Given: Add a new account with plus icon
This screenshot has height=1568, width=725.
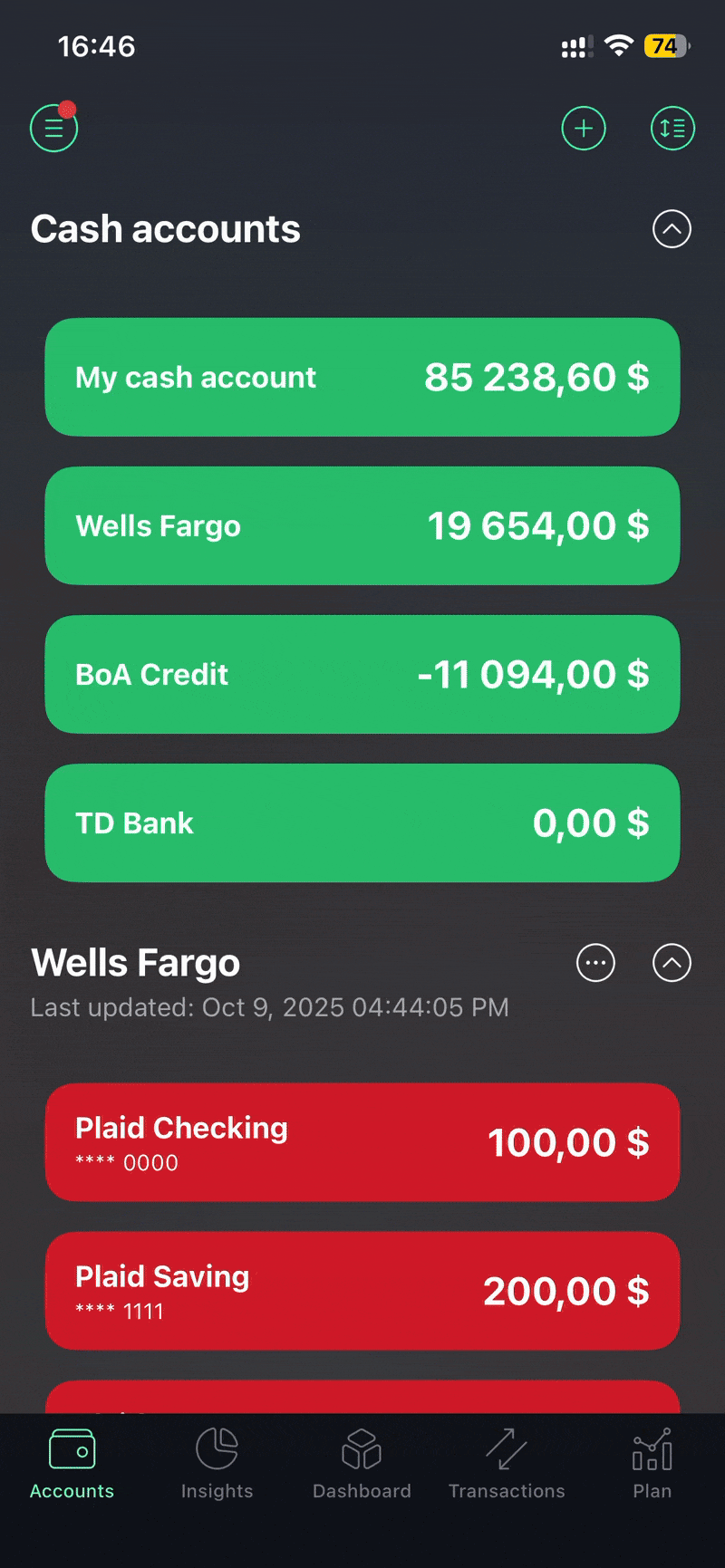Looking at the screenshot, I should 584,129.
